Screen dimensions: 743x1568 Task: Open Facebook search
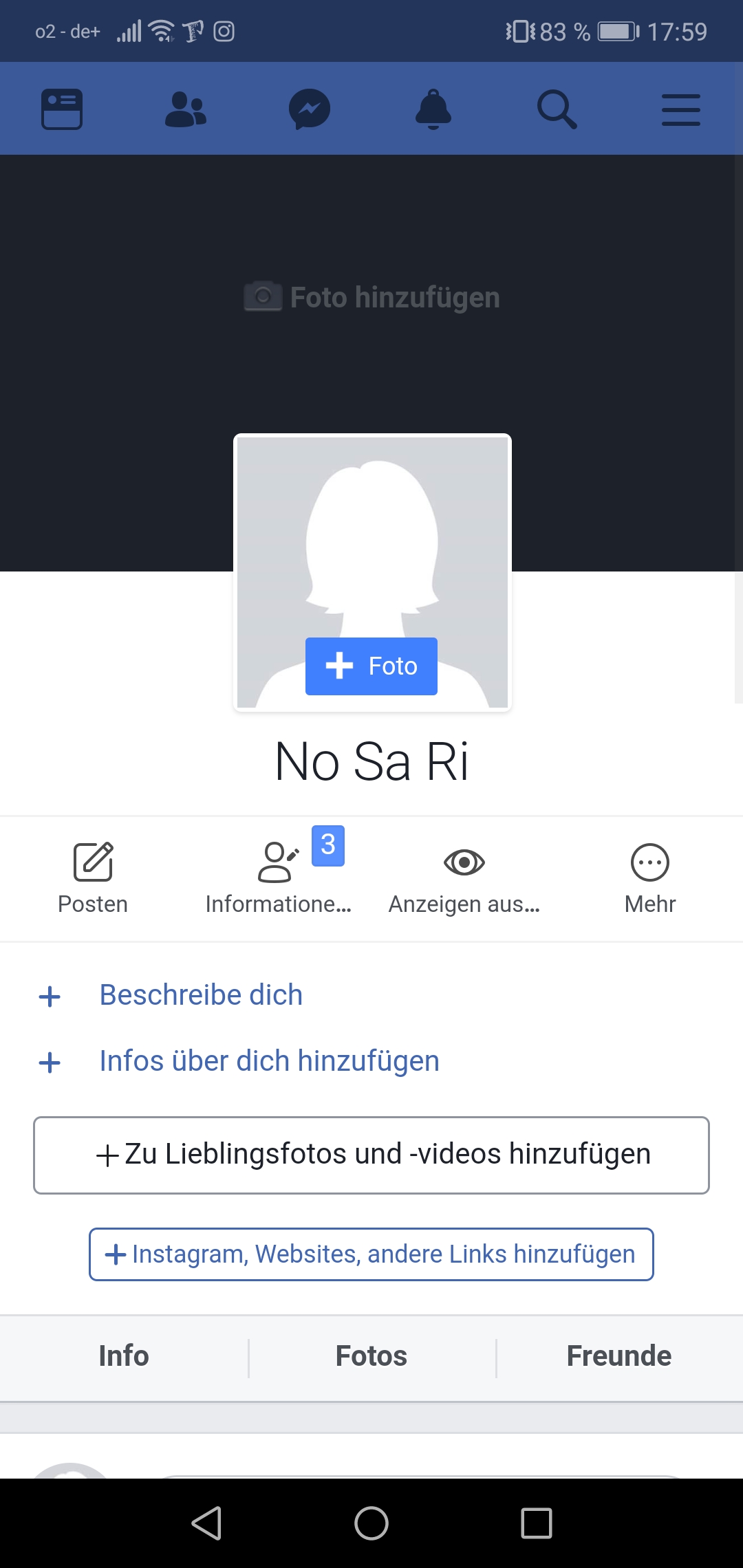click(557, 108)
